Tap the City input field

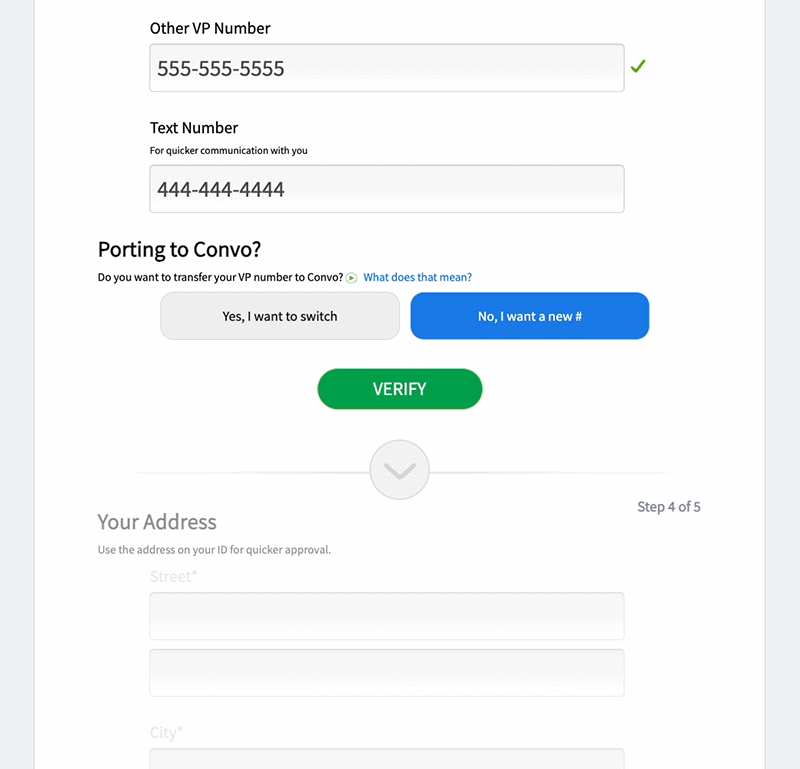386,759
